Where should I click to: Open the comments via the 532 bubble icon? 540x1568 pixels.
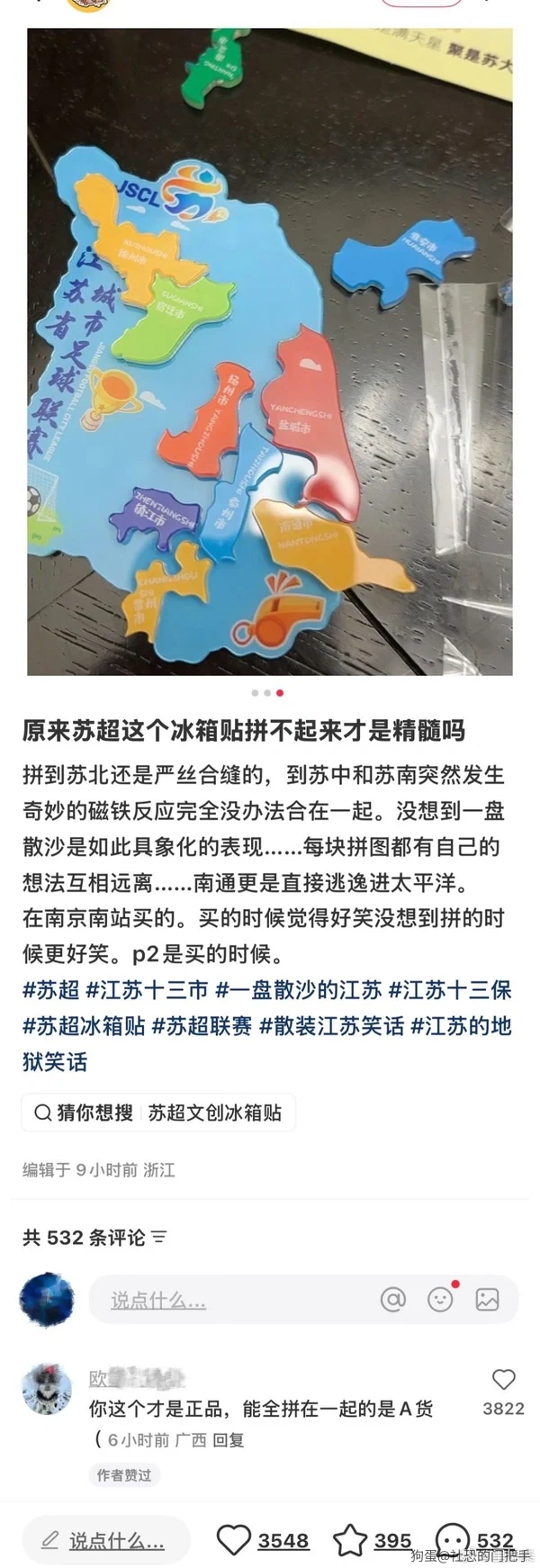pyautogui.click(x=453, y=1541)
